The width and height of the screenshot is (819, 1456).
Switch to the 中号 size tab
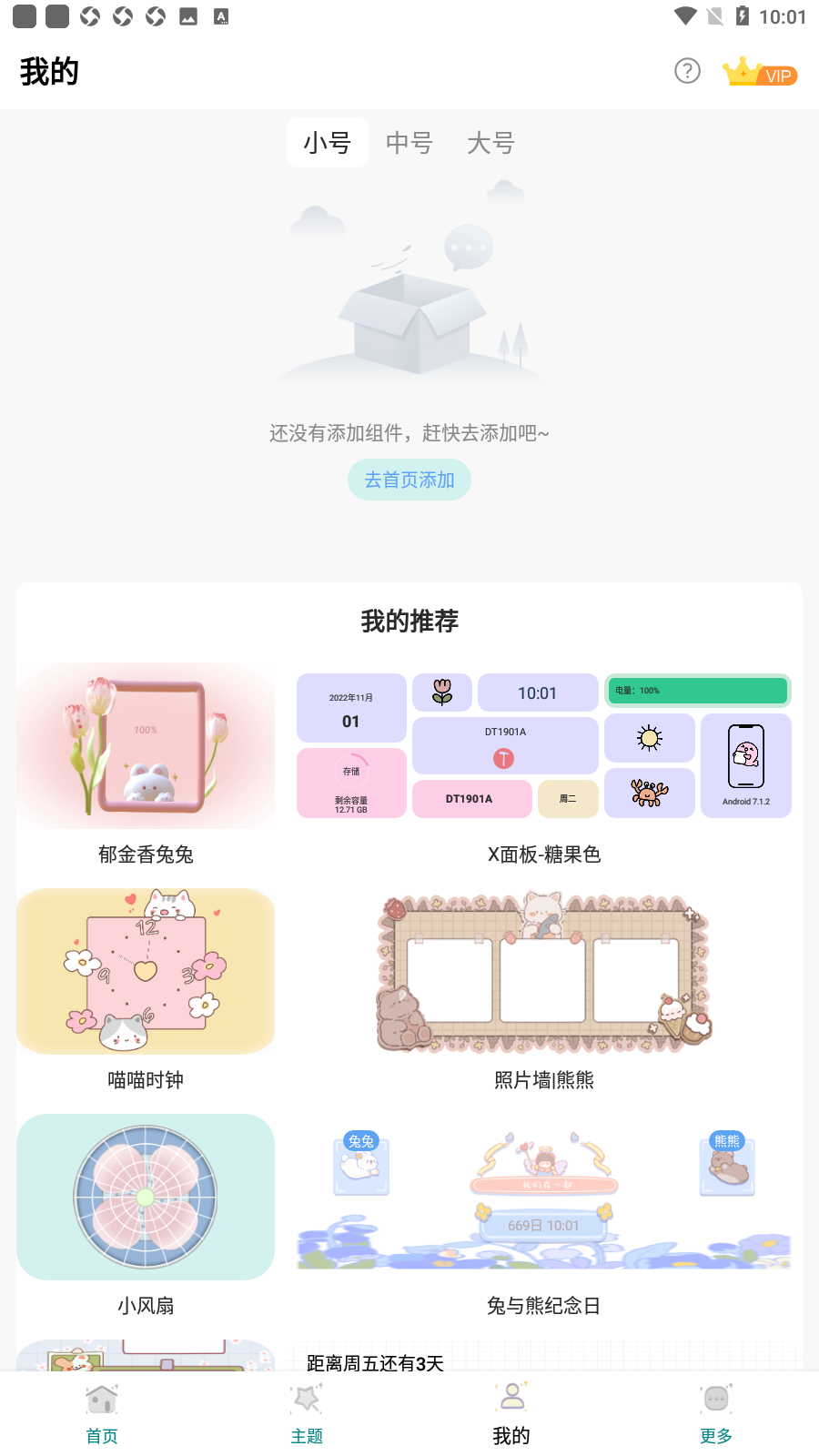click(409, 143)
